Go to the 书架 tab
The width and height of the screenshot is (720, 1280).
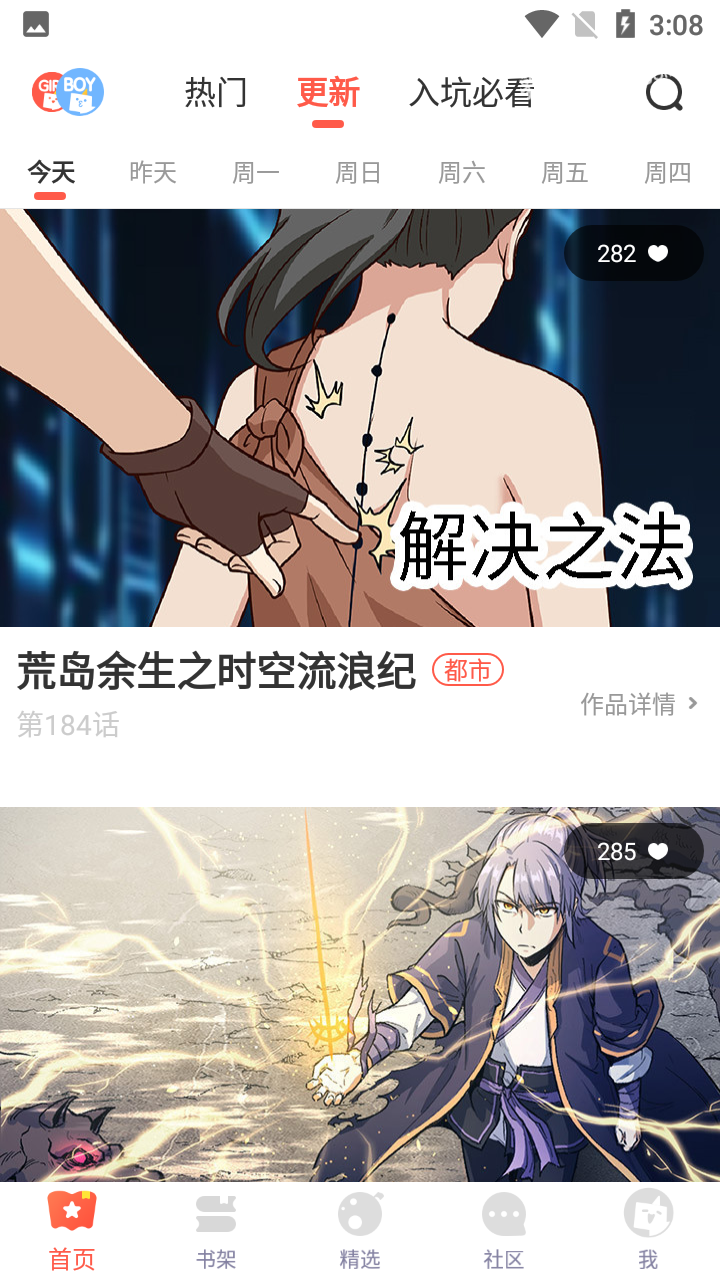pyautogui.click(x=216, y=1230)
